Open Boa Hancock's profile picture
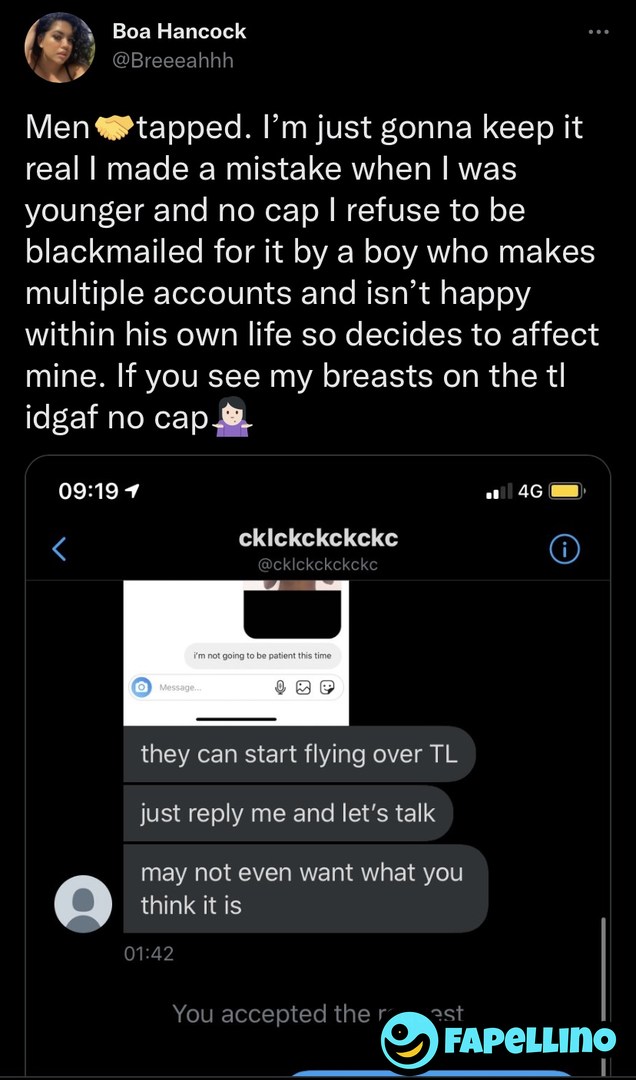This screenshot has height=1080, width=636. click(x=60, y=47)
